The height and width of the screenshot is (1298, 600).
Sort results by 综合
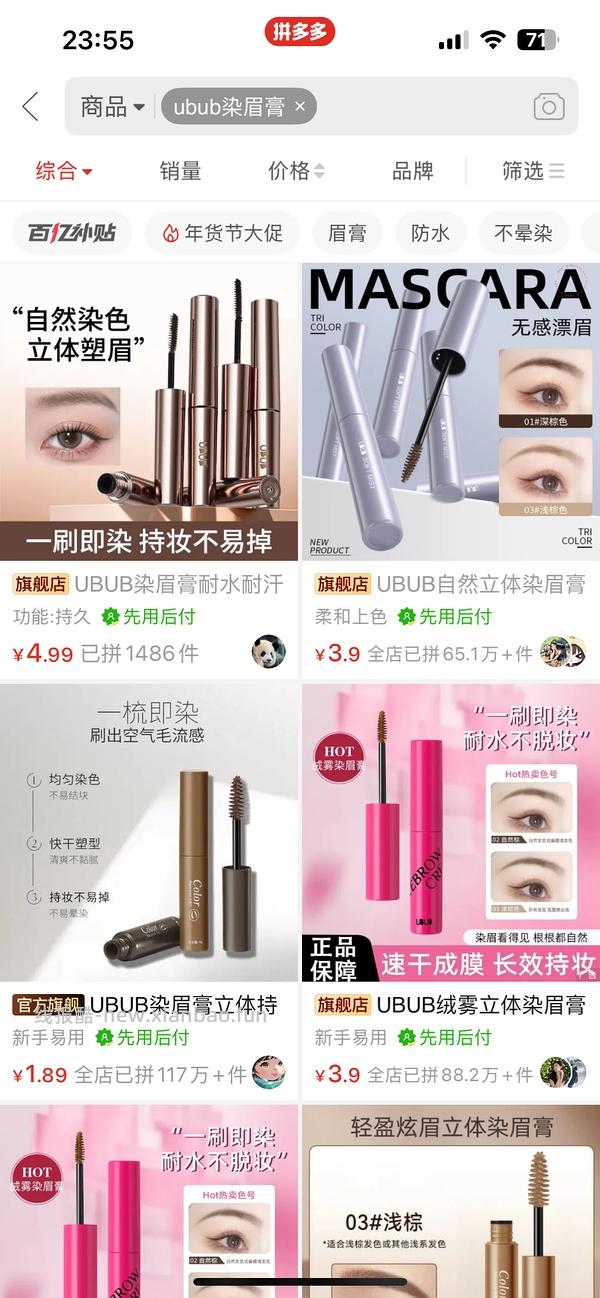64,171
